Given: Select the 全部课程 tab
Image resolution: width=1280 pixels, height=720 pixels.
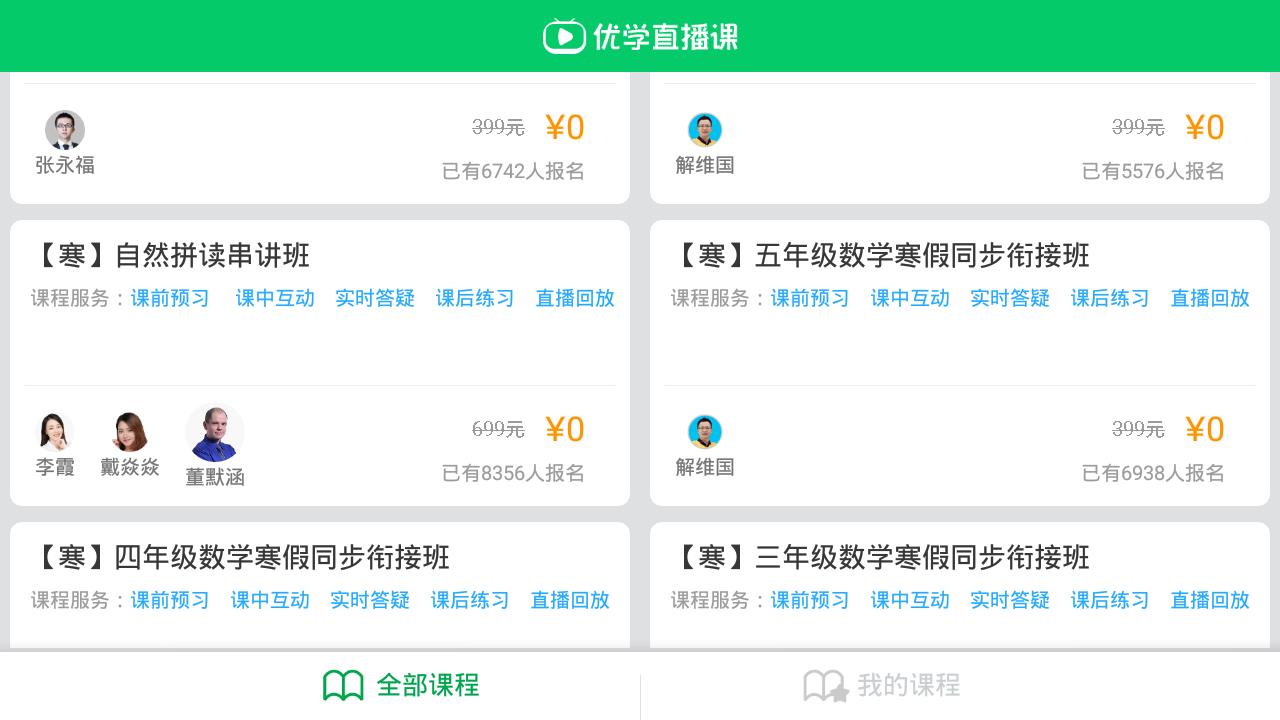Looking at the screenshot, I should click(x=402, y=686).
